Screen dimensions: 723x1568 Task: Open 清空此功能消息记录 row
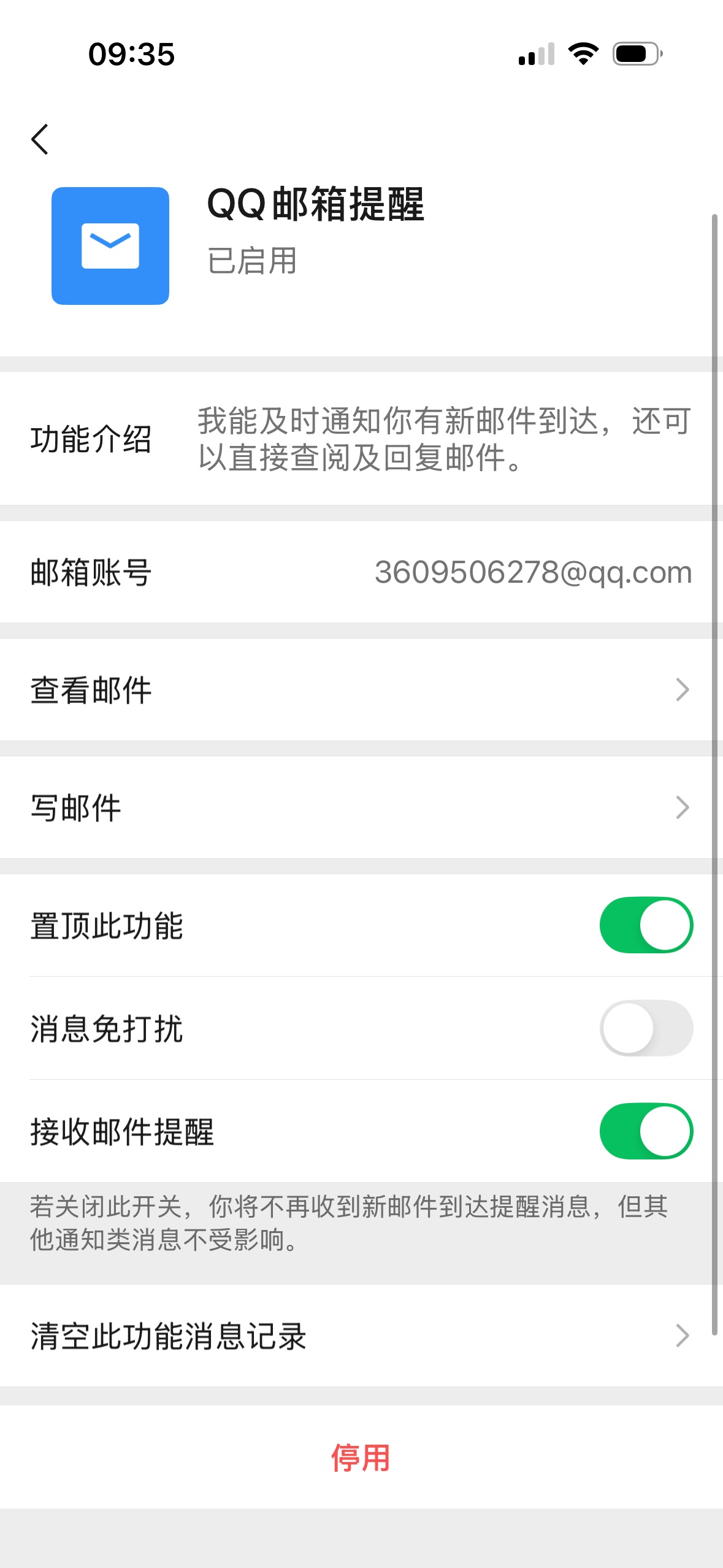click(x=361, y=1335)
